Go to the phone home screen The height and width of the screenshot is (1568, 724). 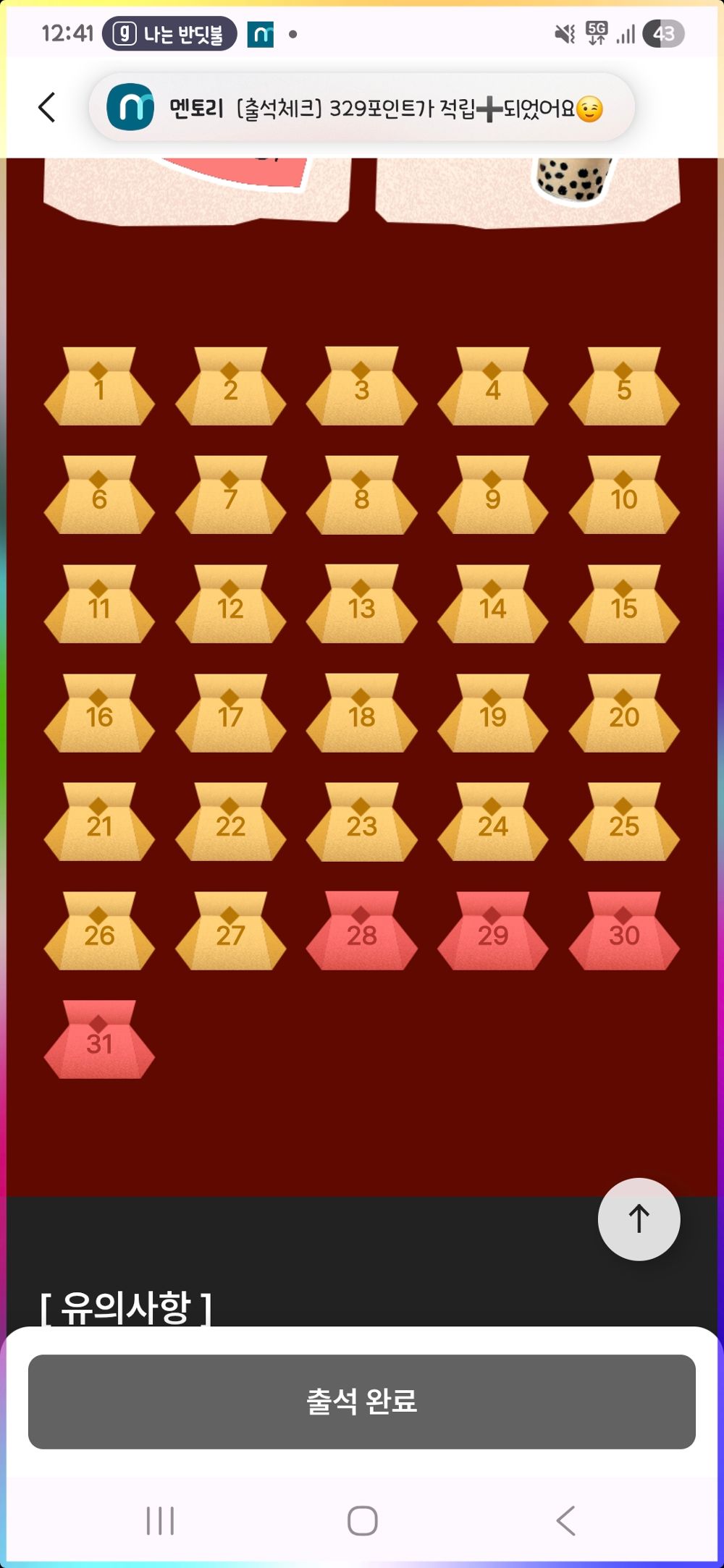click(362, 1520)
